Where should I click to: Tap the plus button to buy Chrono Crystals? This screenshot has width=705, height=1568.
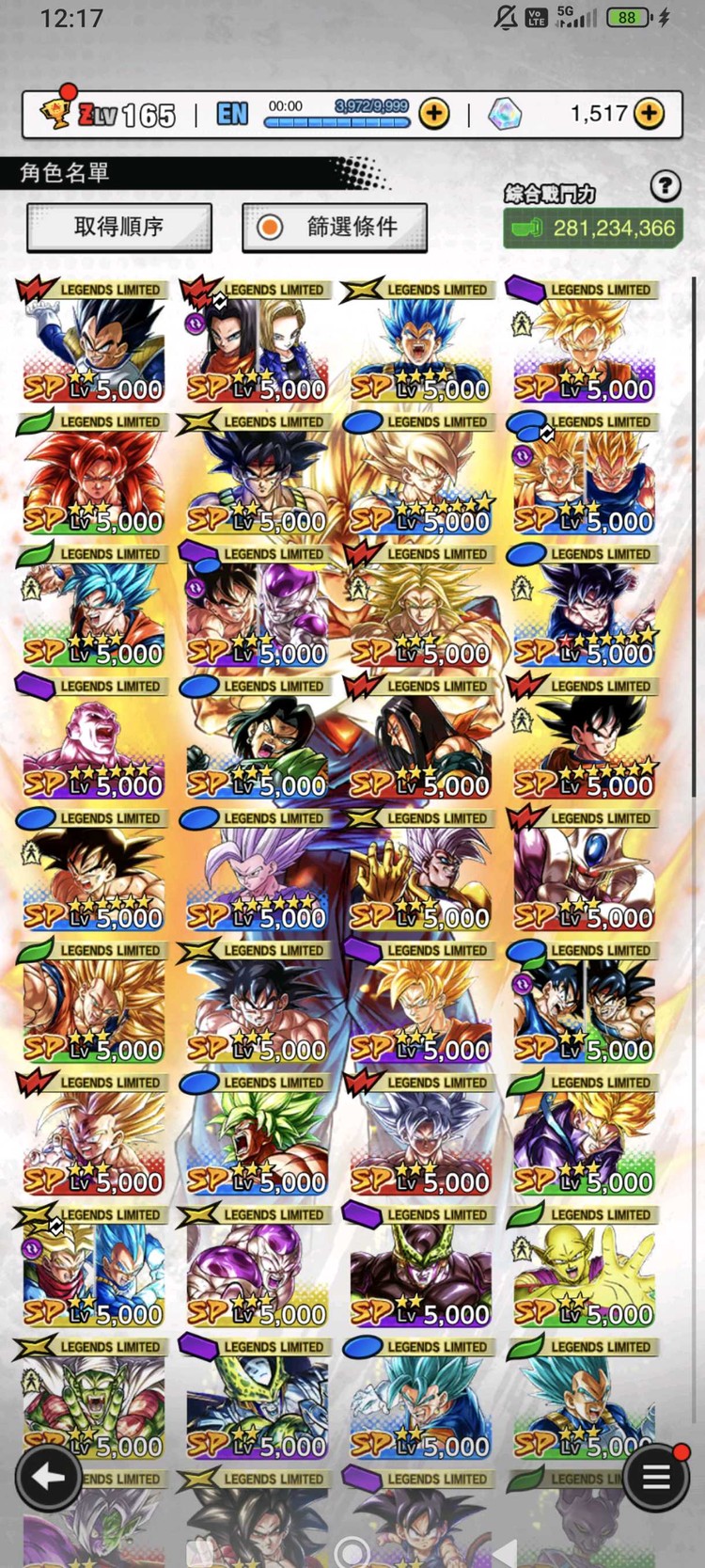[649, 114]
